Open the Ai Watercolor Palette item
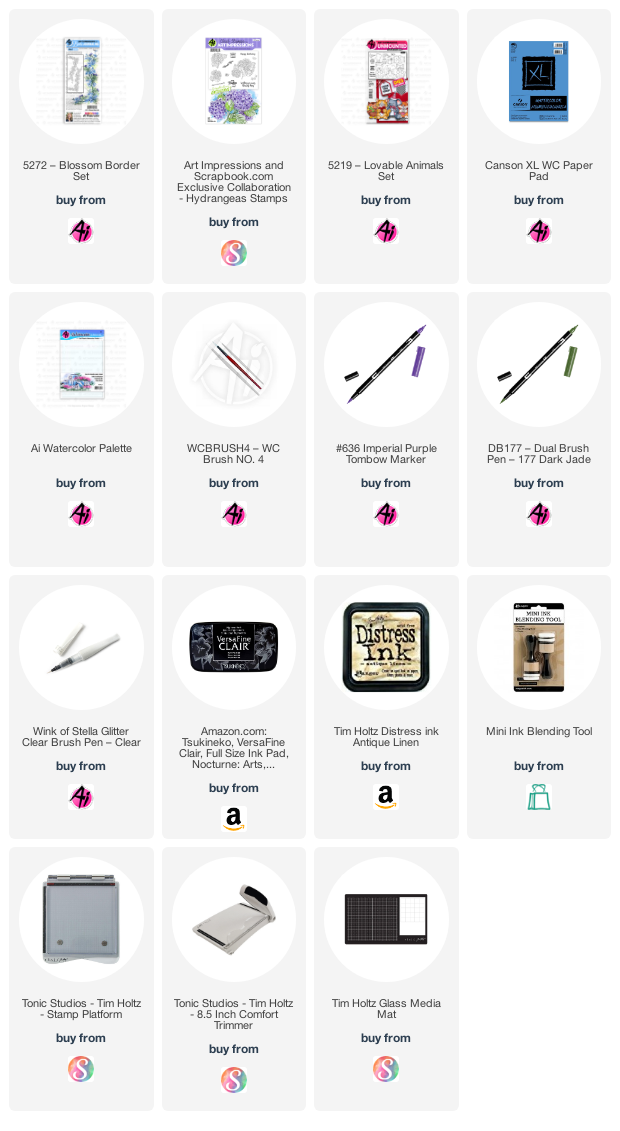This screenshot has width=620, height=1131. 81,364
